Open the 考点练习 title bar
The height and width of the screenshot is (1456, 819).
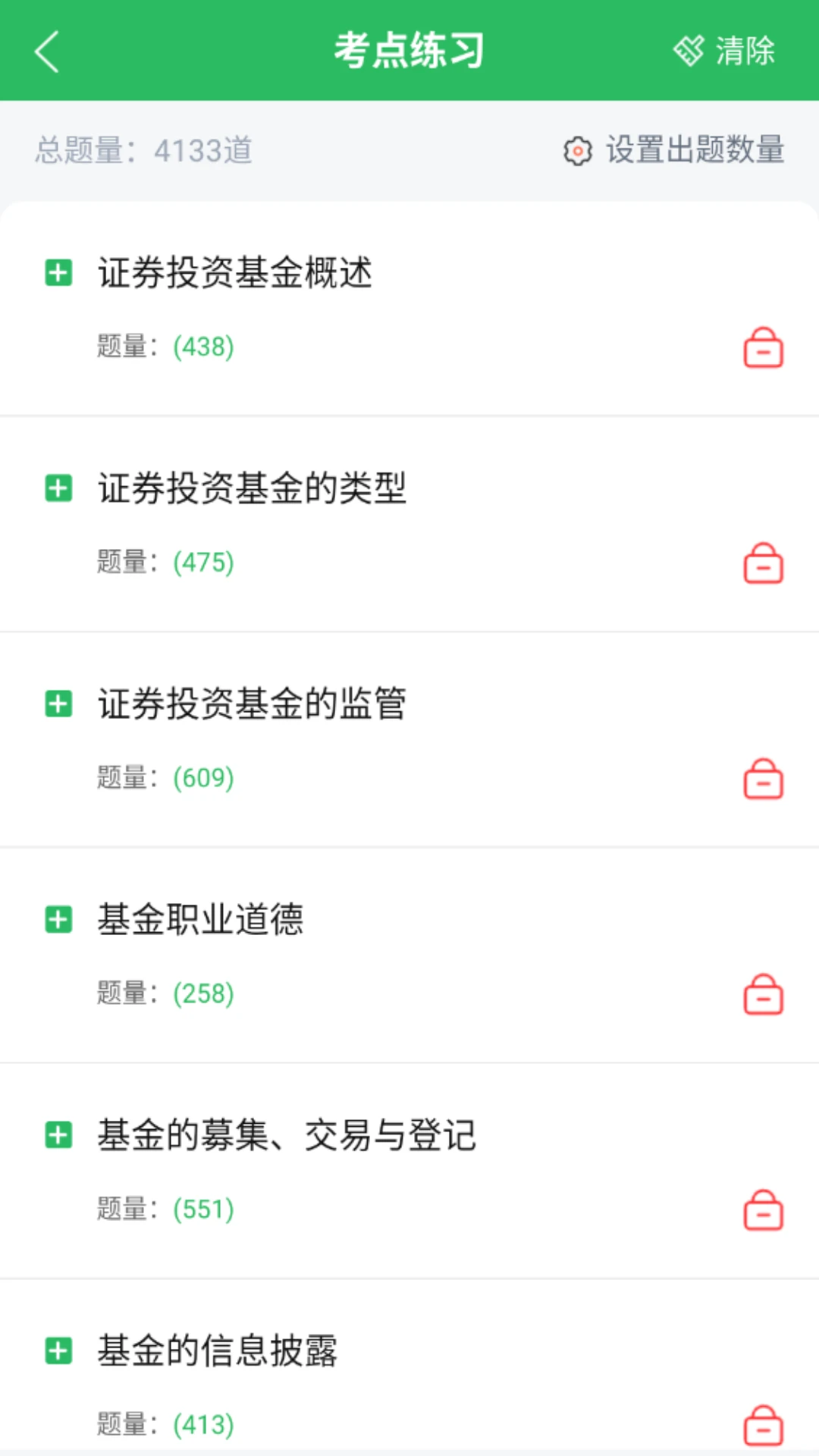[x=409, y=50]
